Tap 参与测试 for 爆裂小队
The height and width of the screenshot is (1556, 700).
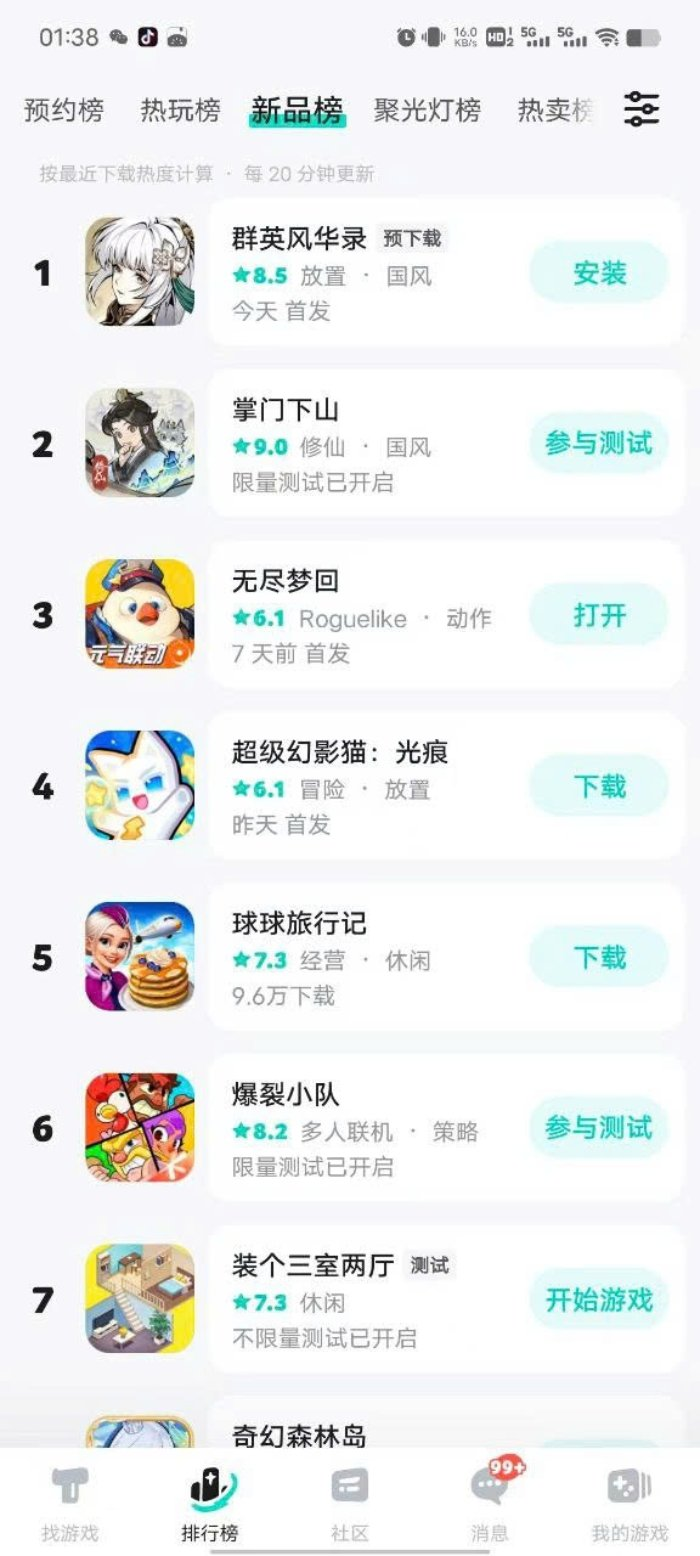click(x=599, y=1128)
